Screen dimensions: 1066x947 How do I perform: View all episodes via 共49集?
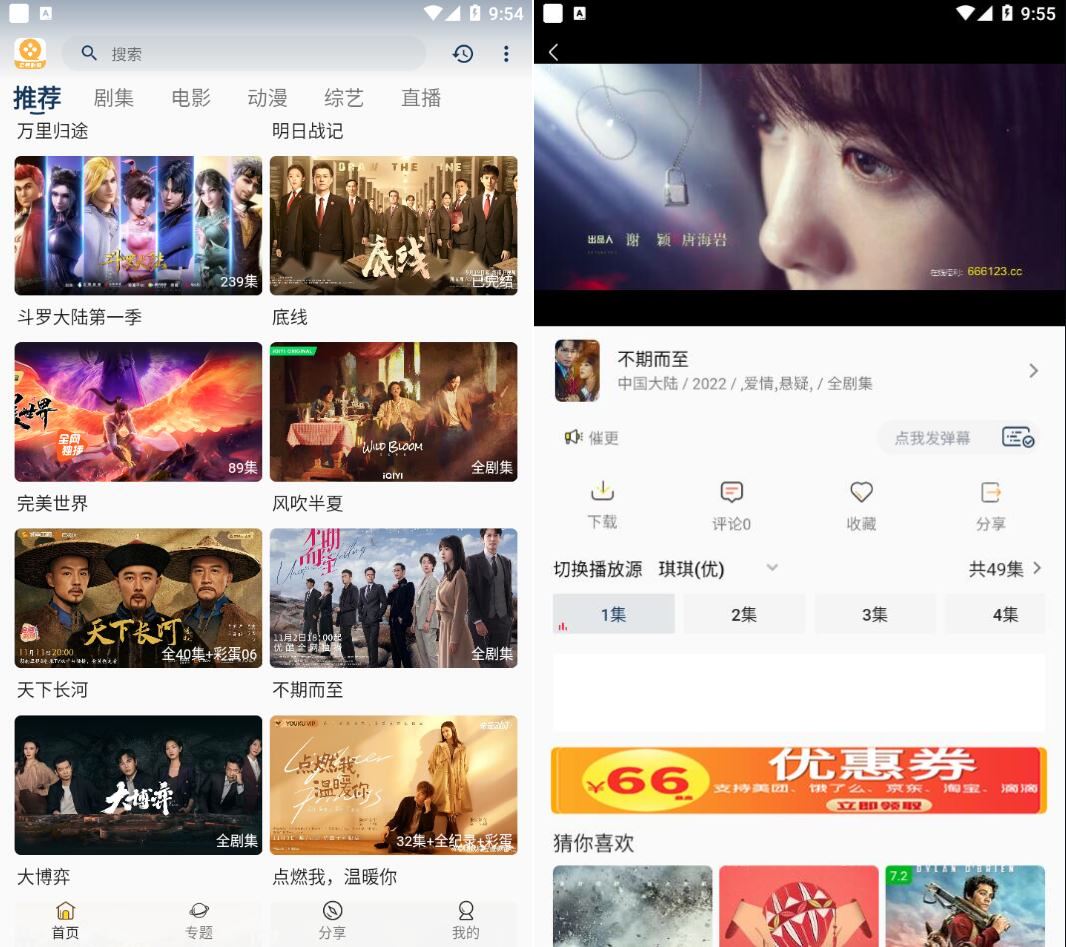point(1004,569)
